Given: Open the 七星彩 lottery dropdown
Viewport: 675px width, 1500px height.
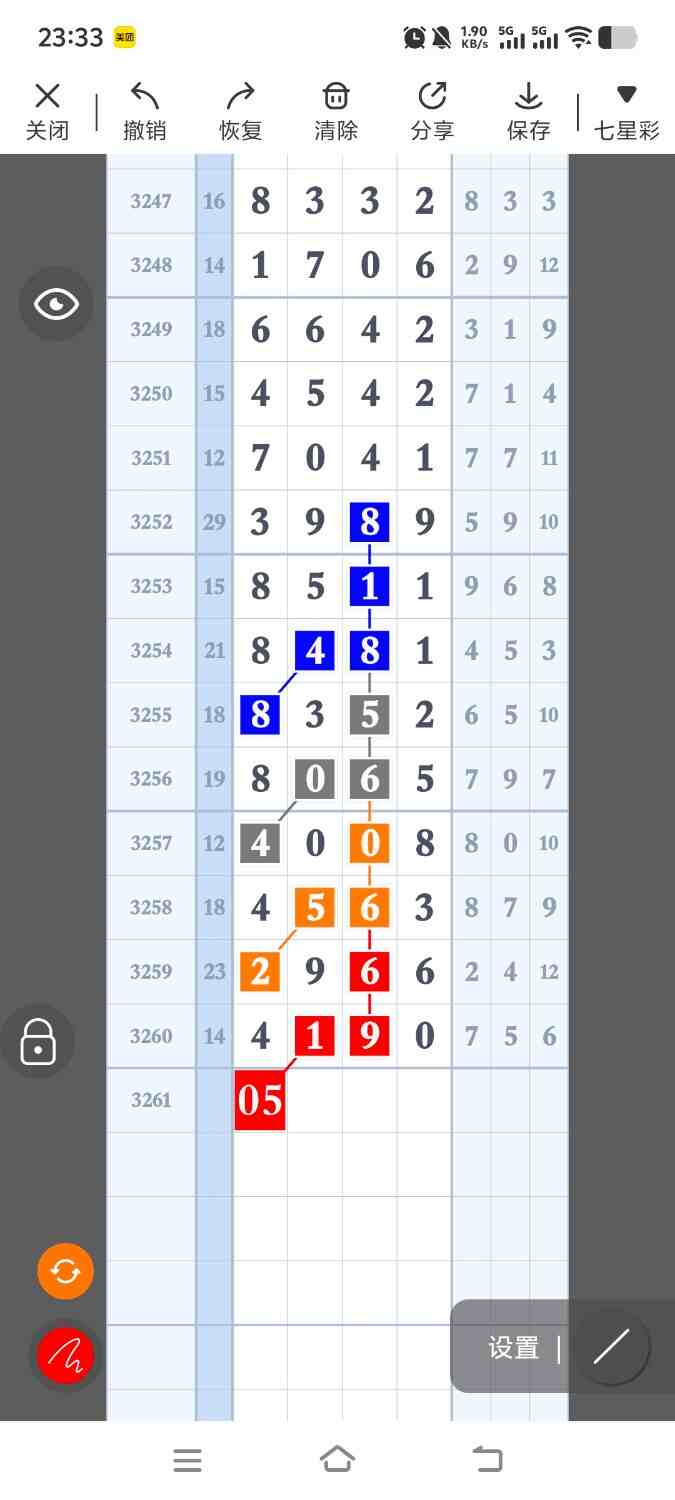Looking at the screenshot, I should tap(627, 111).
